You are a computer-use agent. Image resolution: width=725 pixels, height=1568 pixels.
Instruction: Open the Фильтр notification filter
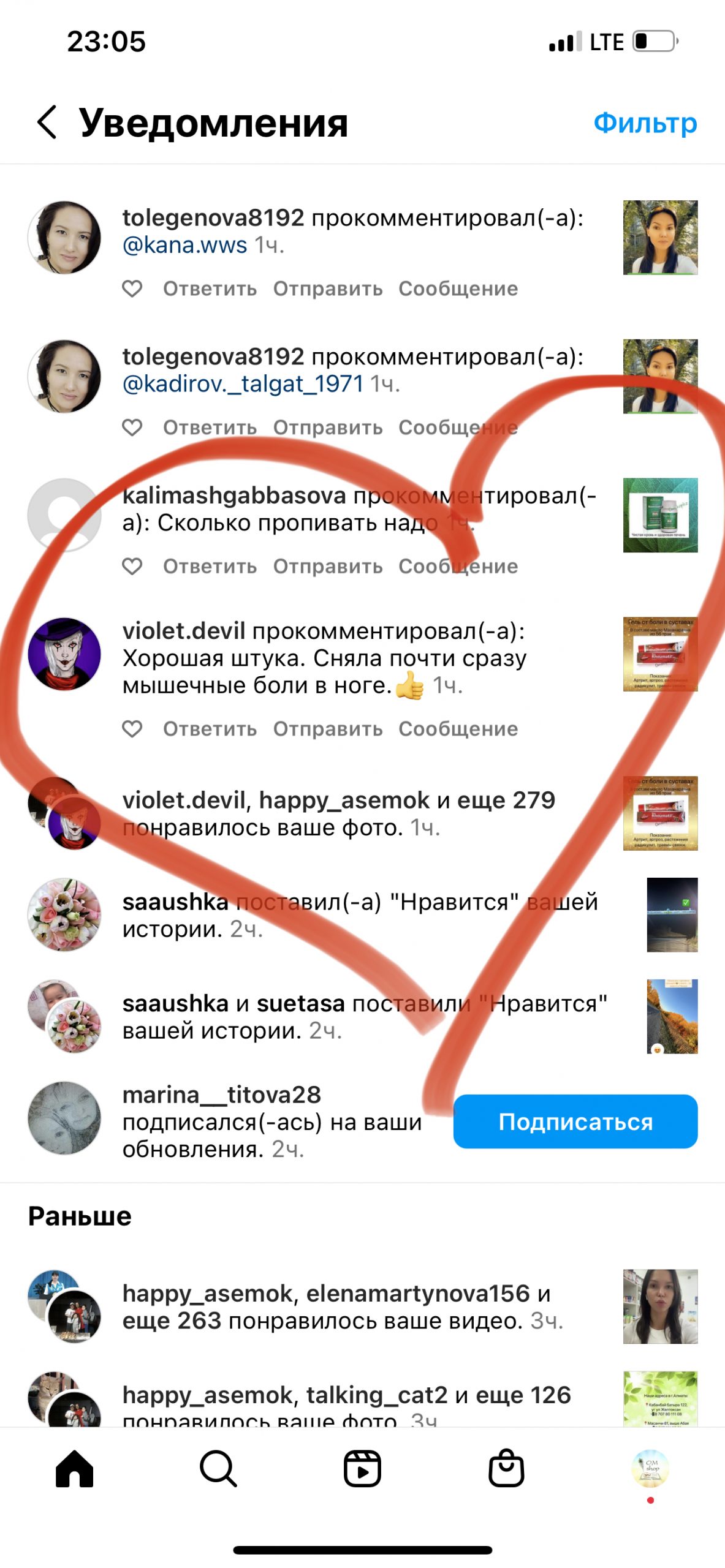(645, 123)
